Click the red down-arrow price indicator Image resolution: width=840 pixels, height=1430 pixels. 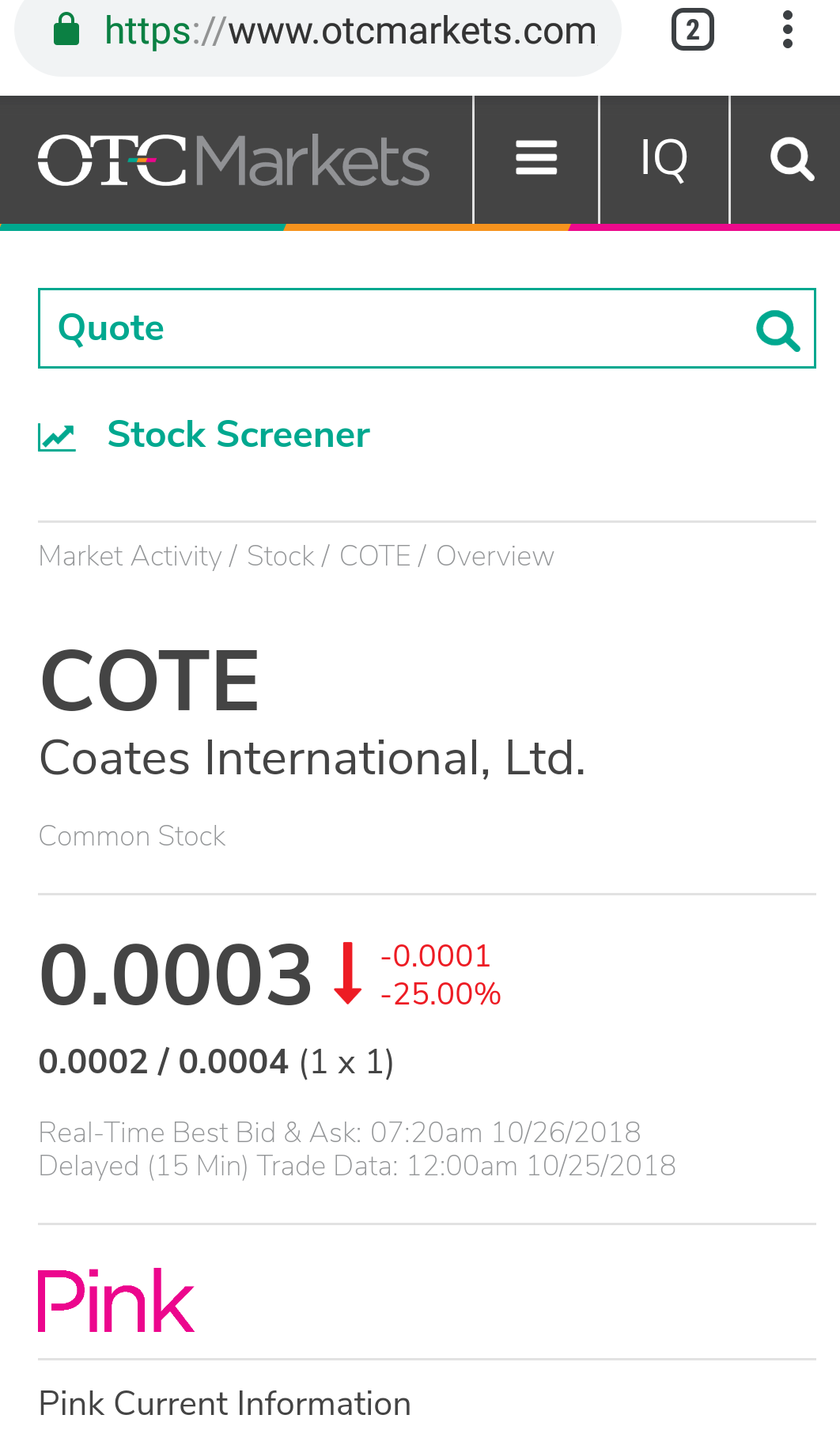pyautogui.click(x=346, y=977)
